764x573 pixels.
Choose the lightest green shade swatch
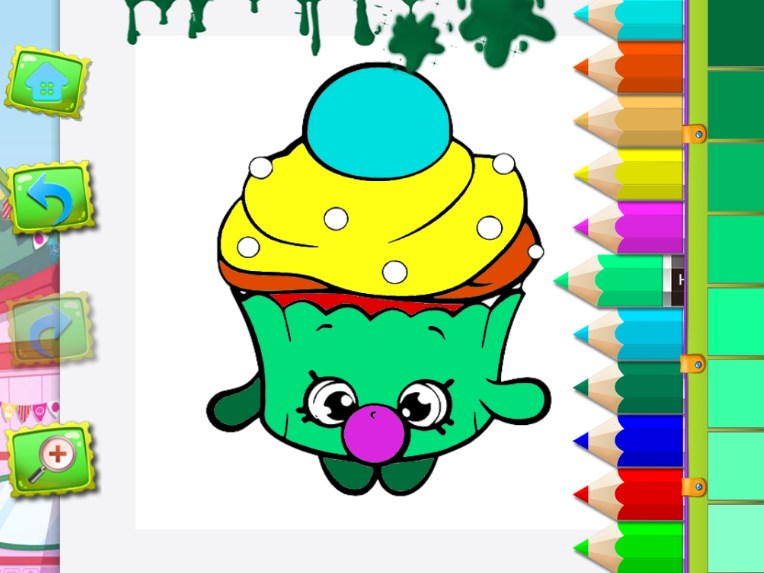coord(735,538)
